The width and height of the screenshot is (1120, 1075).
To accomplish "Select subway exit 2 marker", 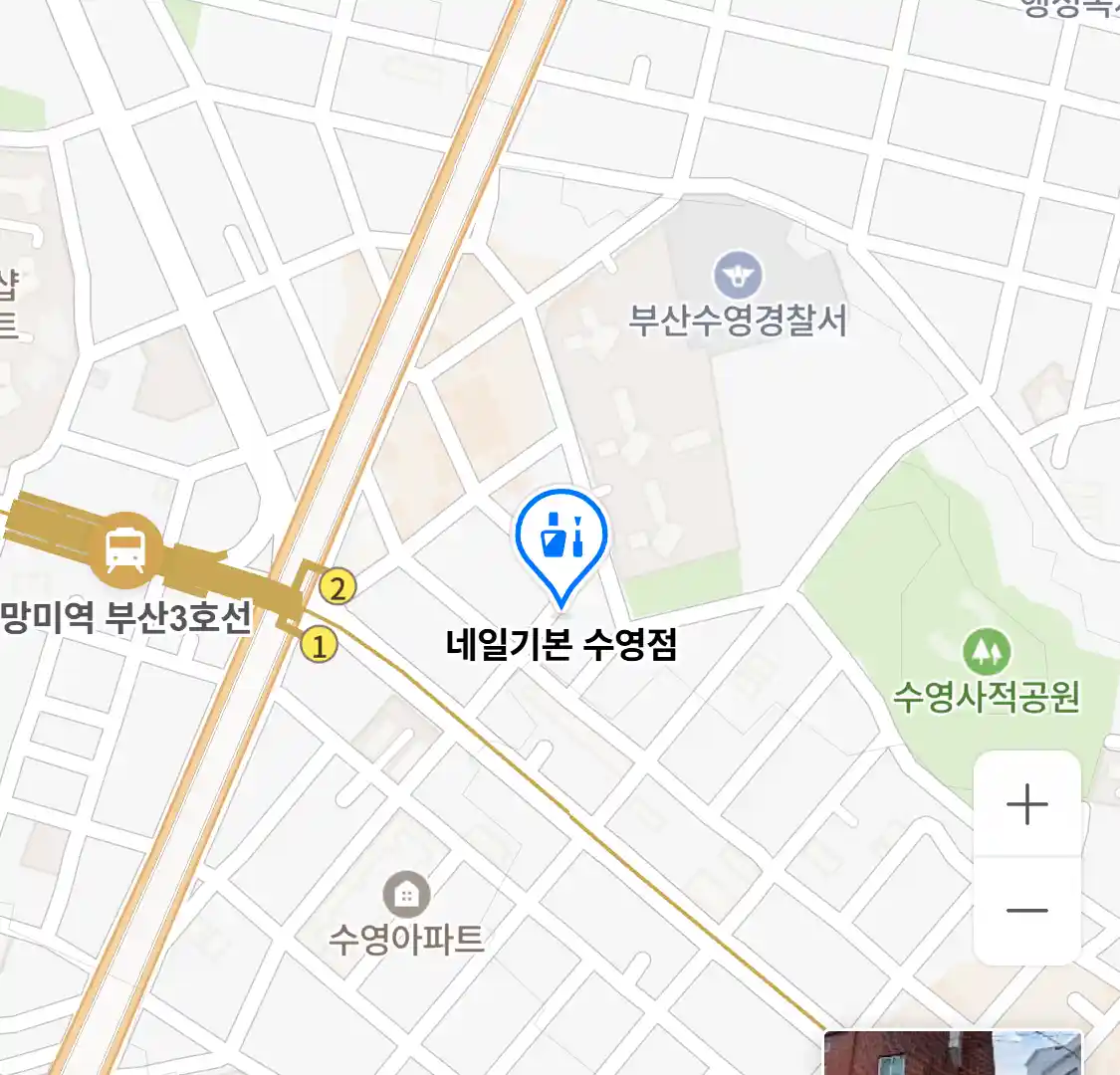I will (x=338, y=588).
